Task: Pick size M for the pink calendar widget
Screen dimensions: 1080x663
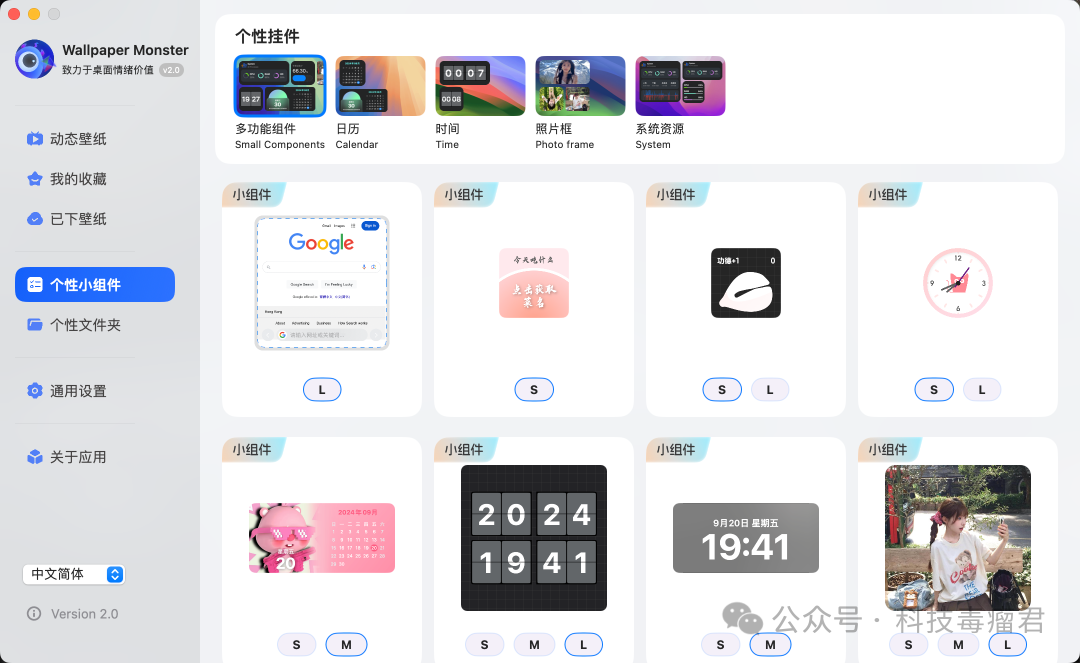Action: click(x=346, y=645)
